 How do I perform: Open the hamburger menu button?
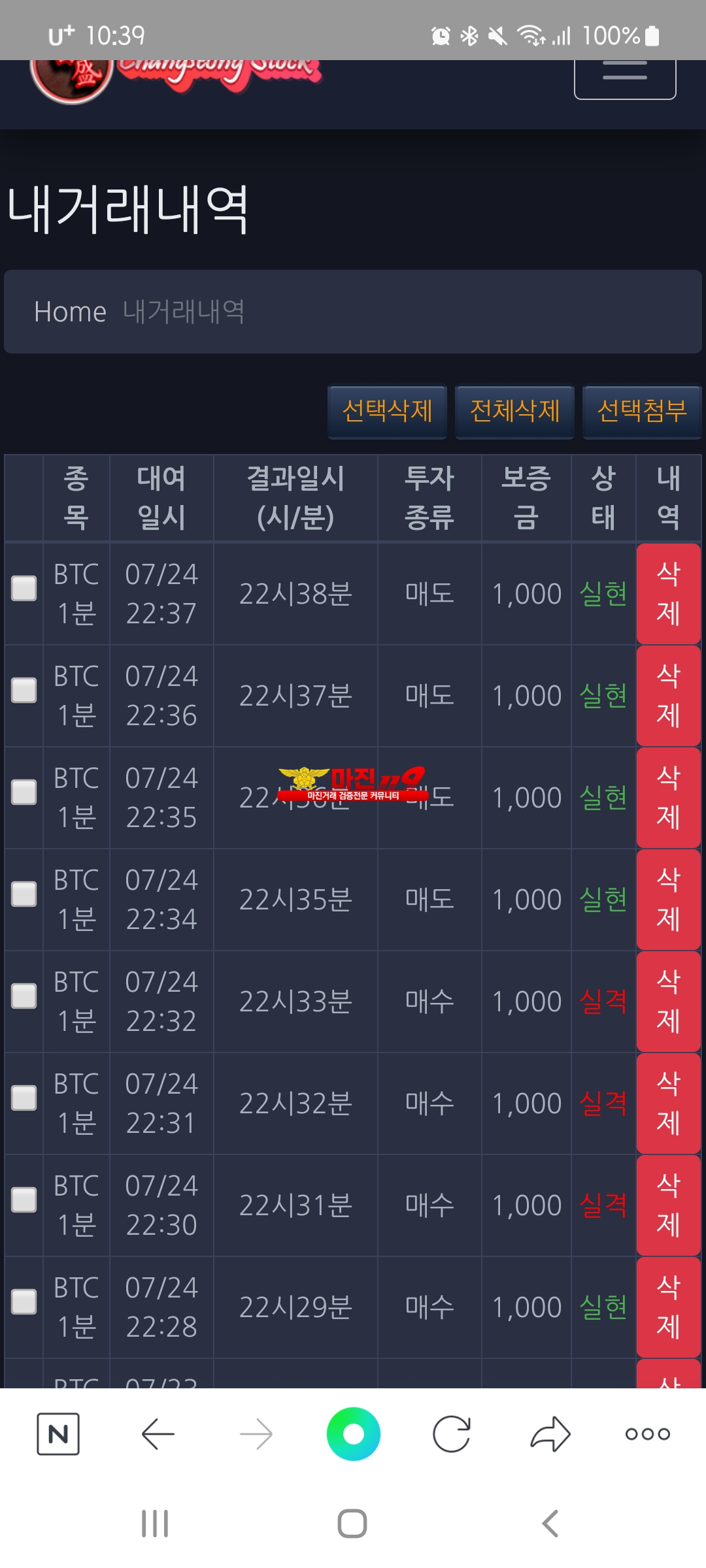click(624, 75)
